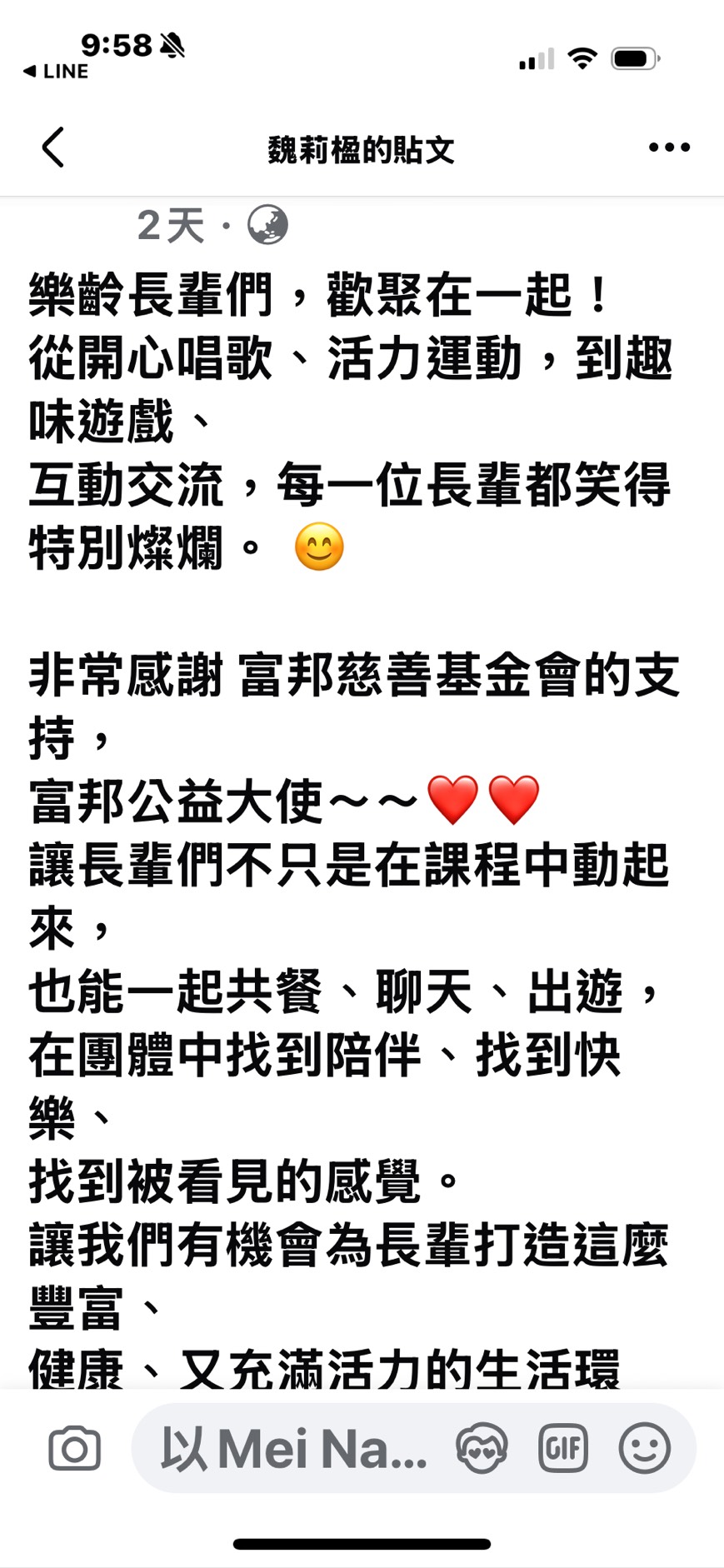Screen dimensions: 724x1568
Task: Tap the comment field starting with 以Mei Na
Action: tap(293, 1448)
